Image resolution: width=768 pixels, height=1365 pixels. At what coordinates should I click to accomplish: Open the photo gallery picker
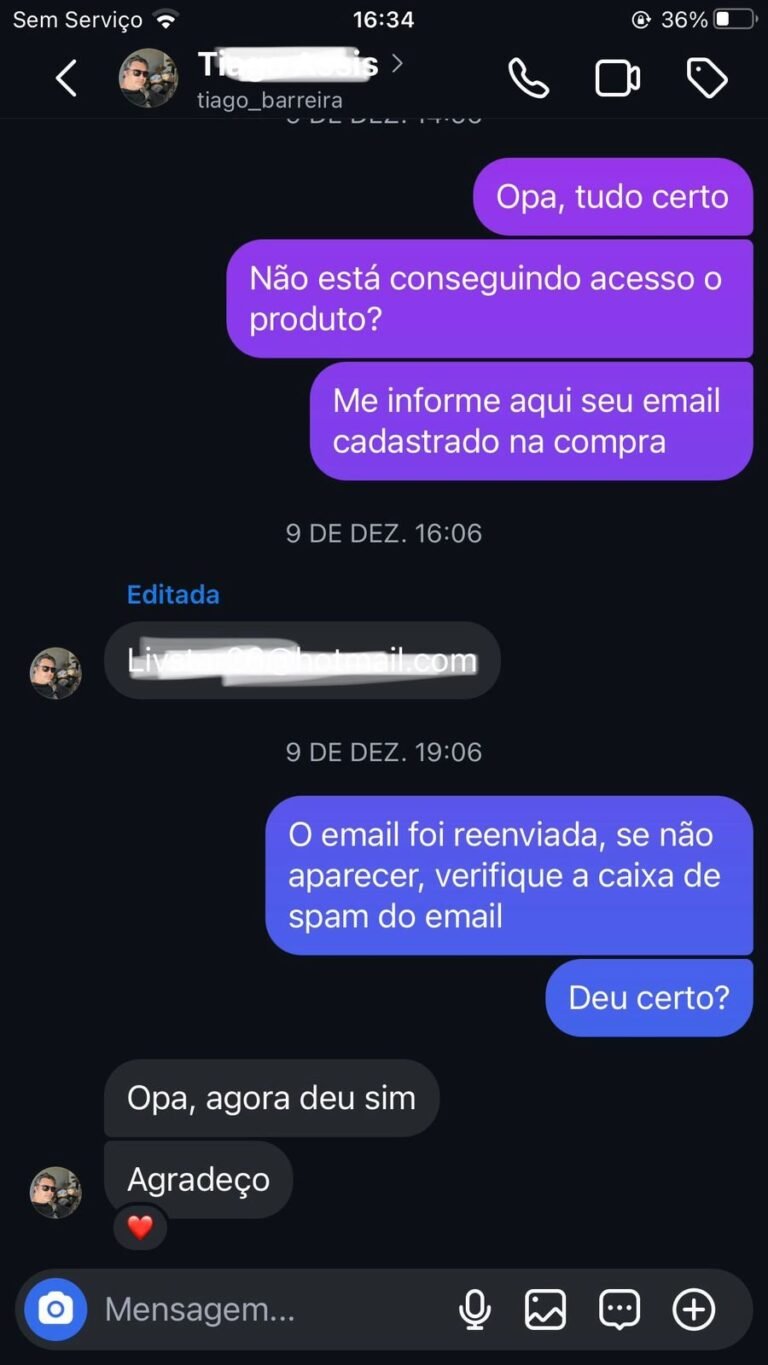point(545,1309)
